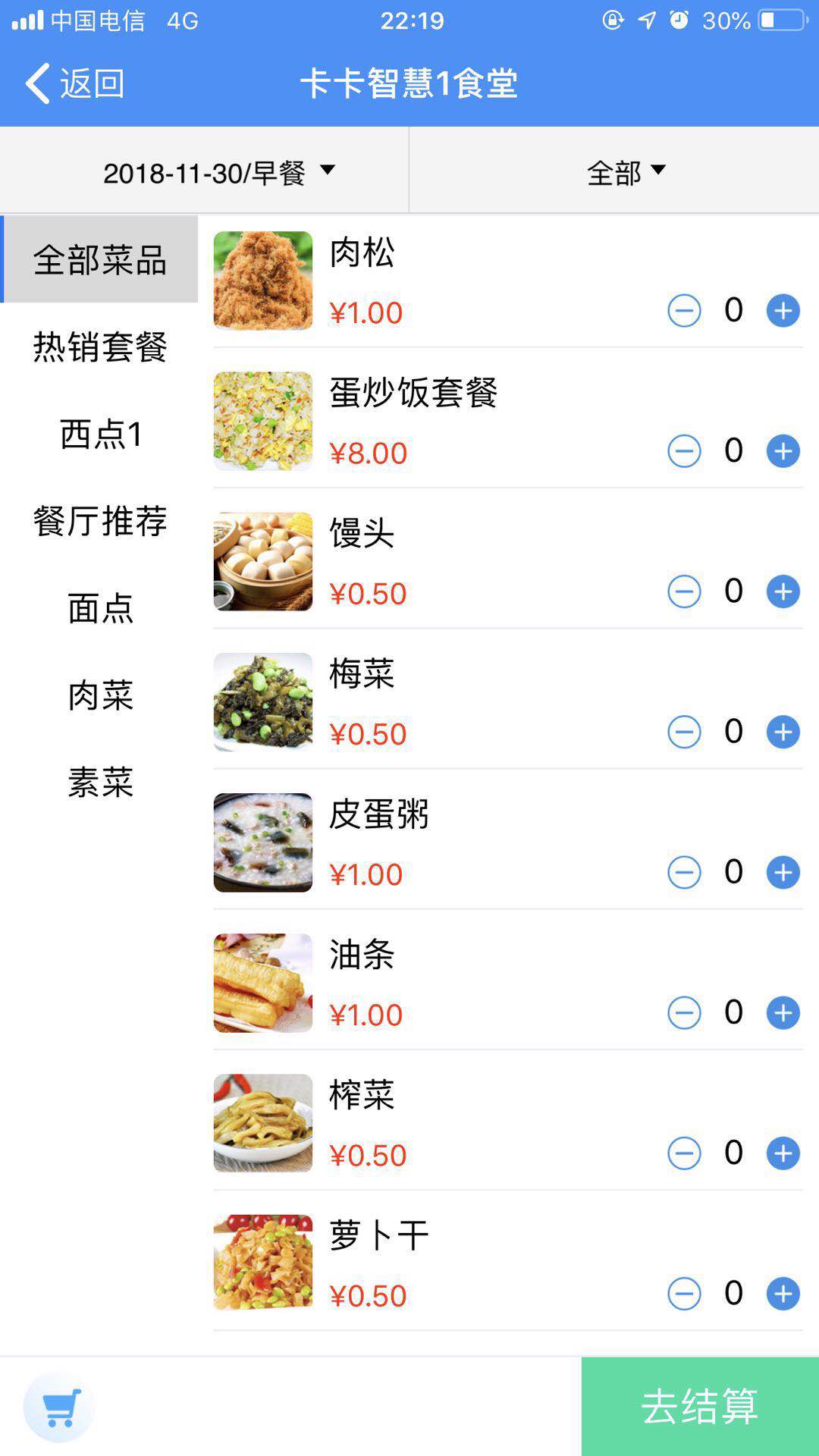This screenshot has width=819, height=1456.
Task: Add 萝卜干 using its plus icon
Action: [x=783, y=1292]
